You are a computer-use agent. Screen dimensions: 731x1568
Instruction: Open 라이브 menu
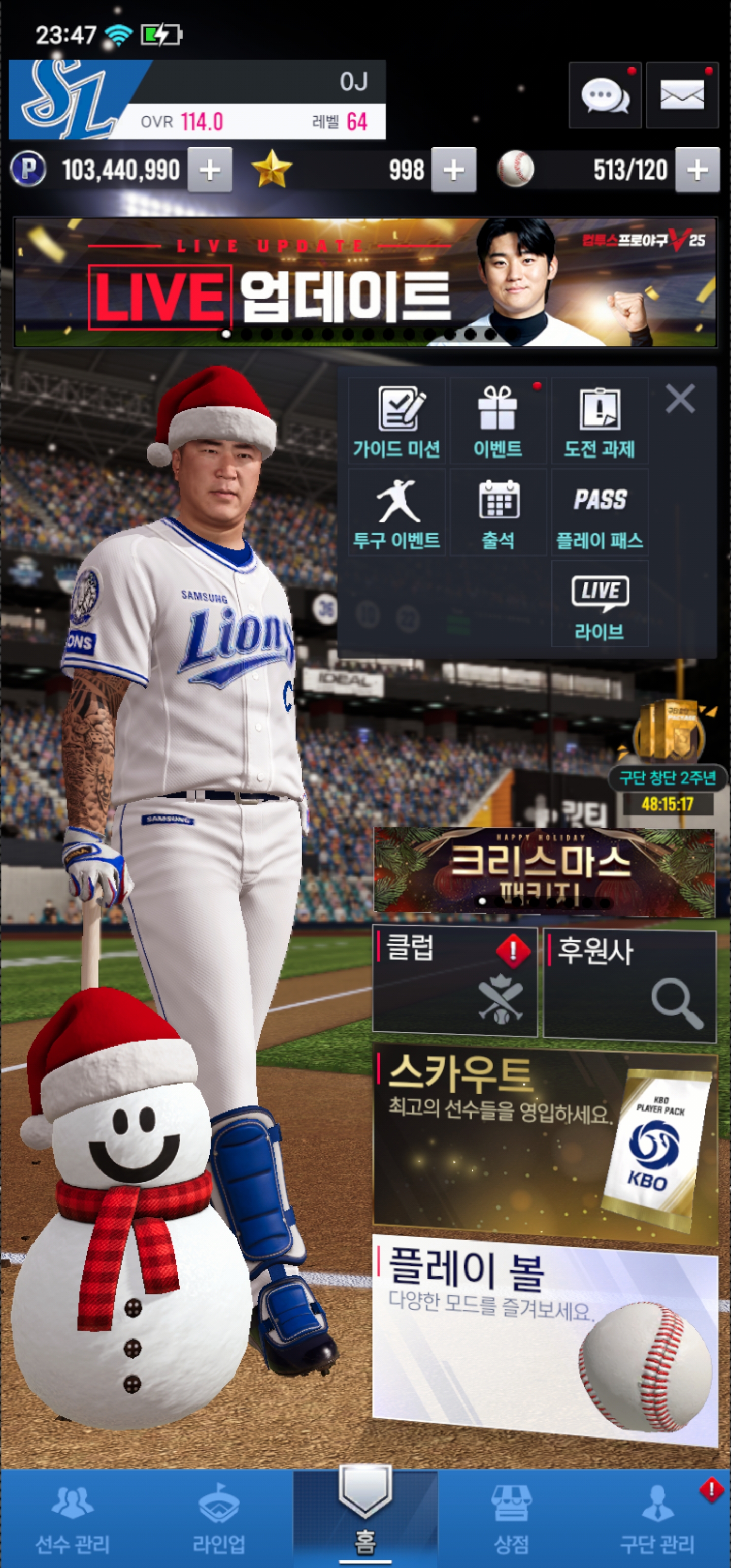(600, 604)
